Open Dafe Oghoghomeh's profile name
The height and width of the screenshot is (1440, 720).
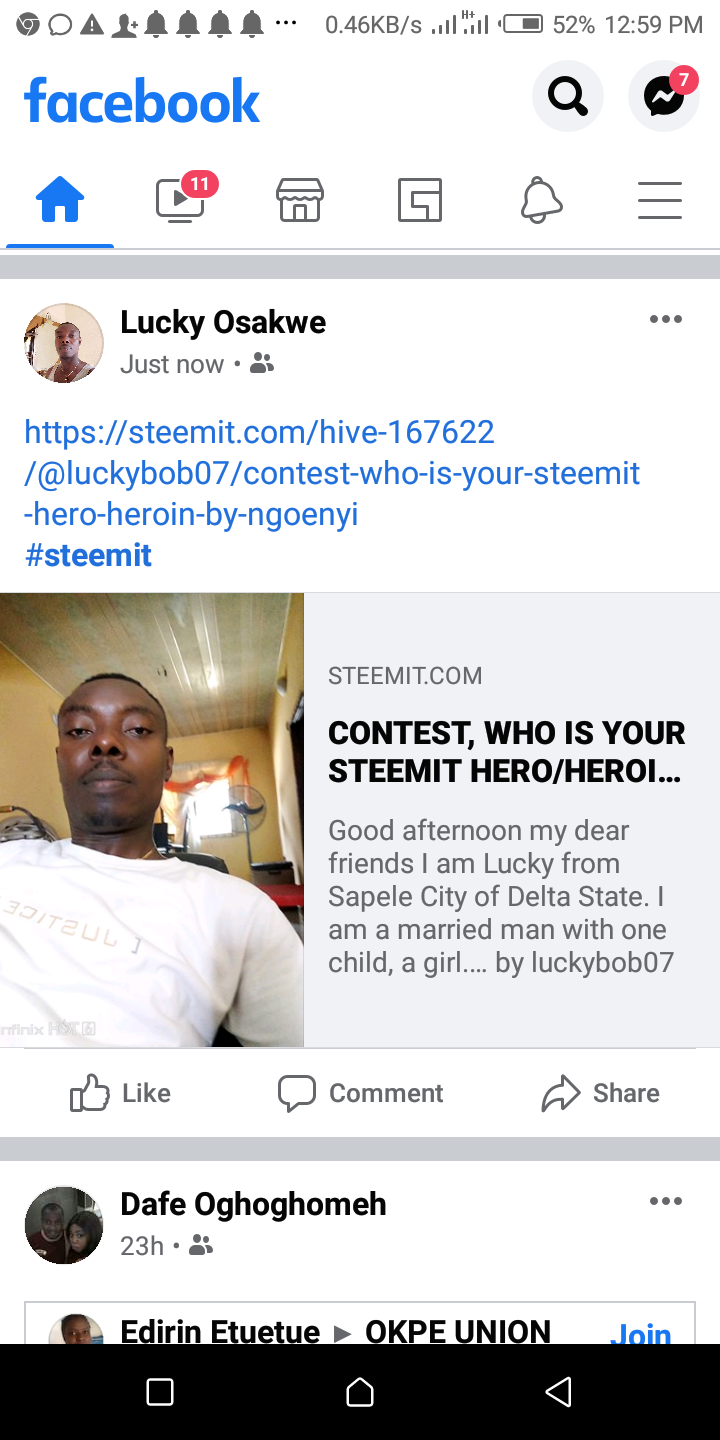253,1204
